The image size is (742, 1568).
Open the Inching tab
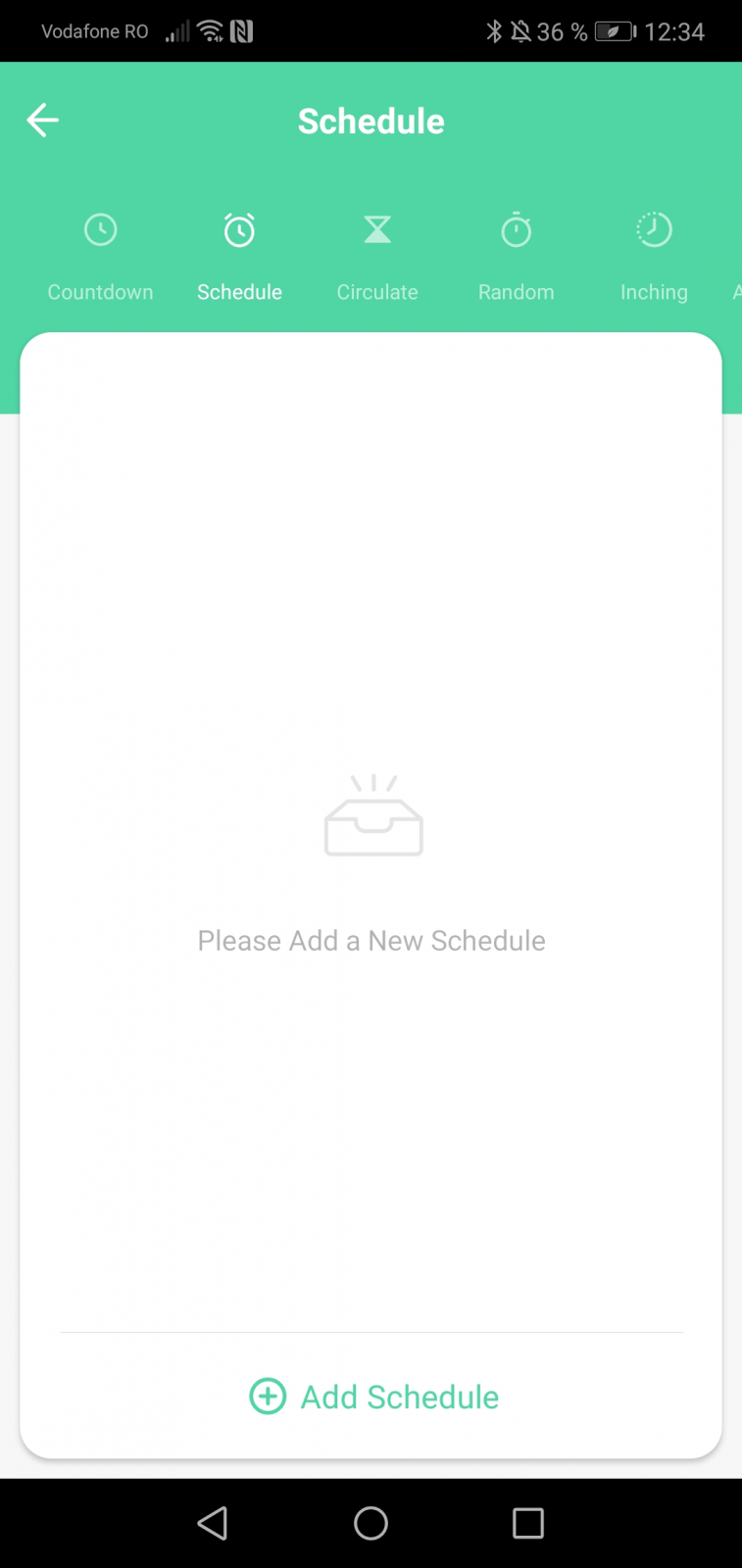click(x=654, y=257)
